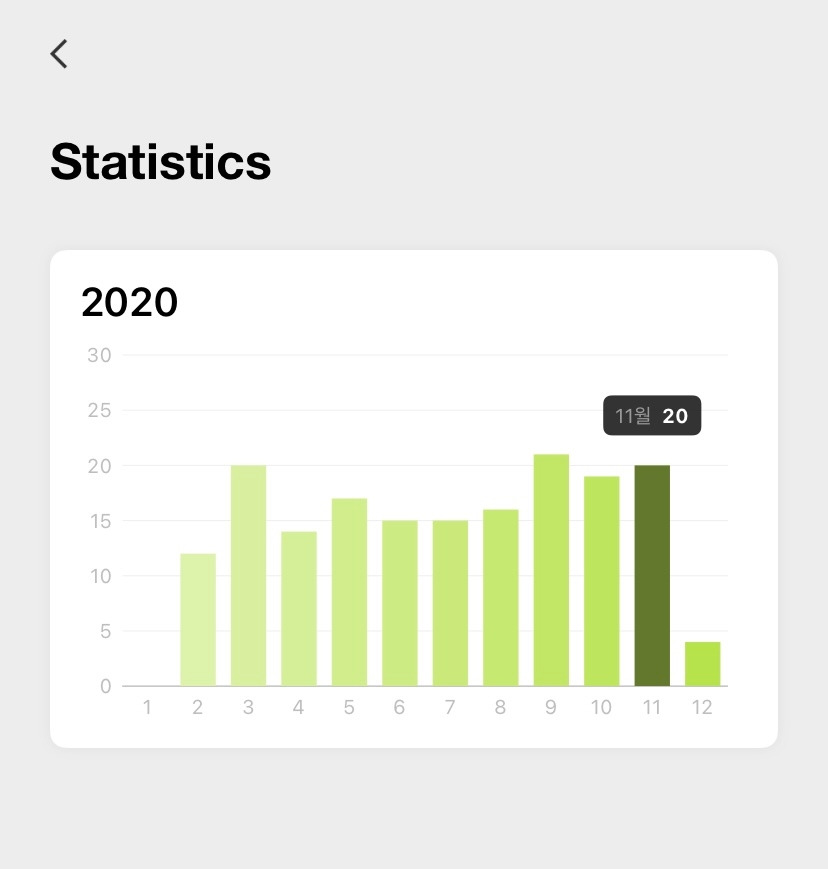Select the month 8 bar

(501, 598)
